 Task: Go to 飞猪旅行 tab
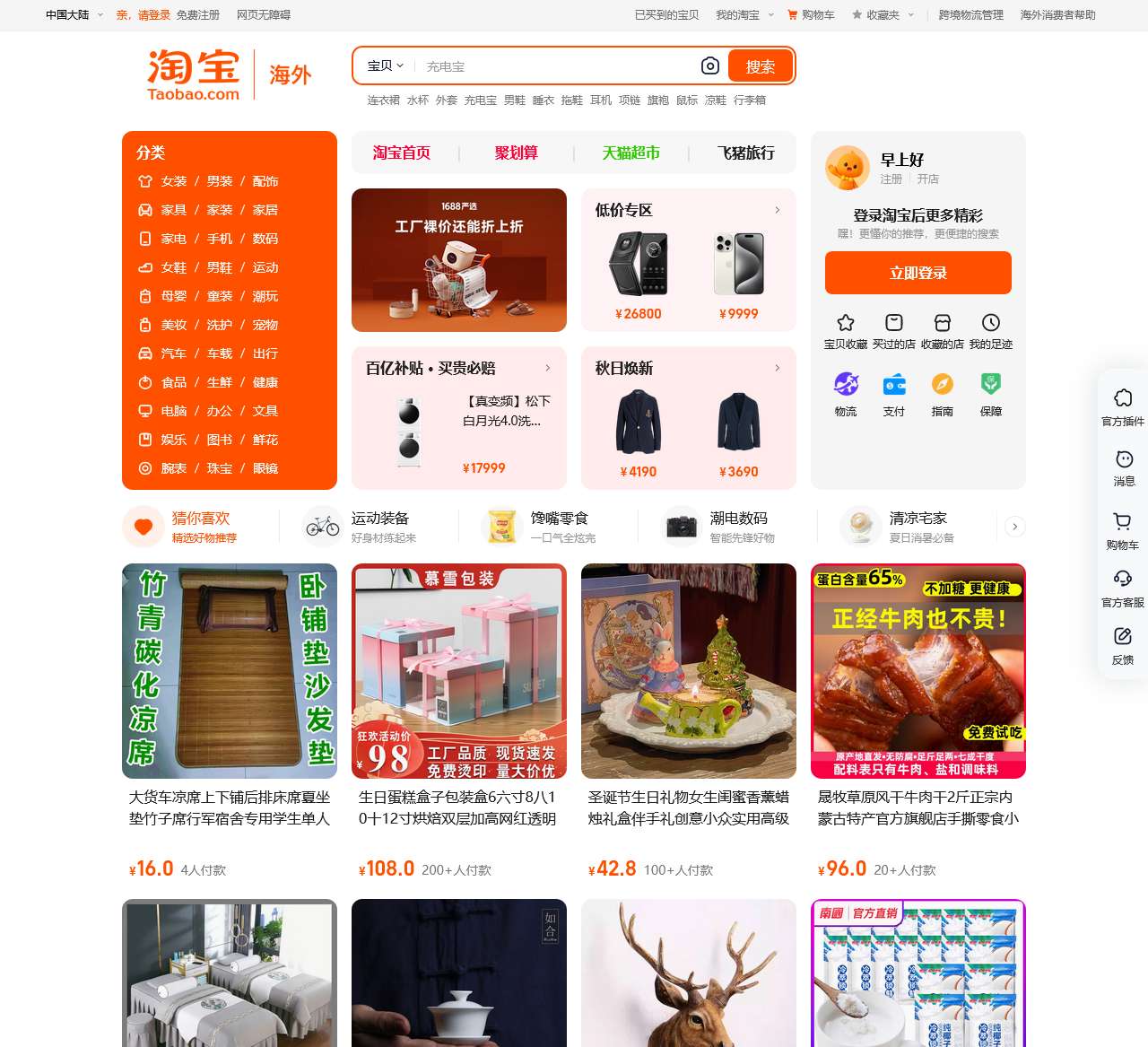click(745, 153)
